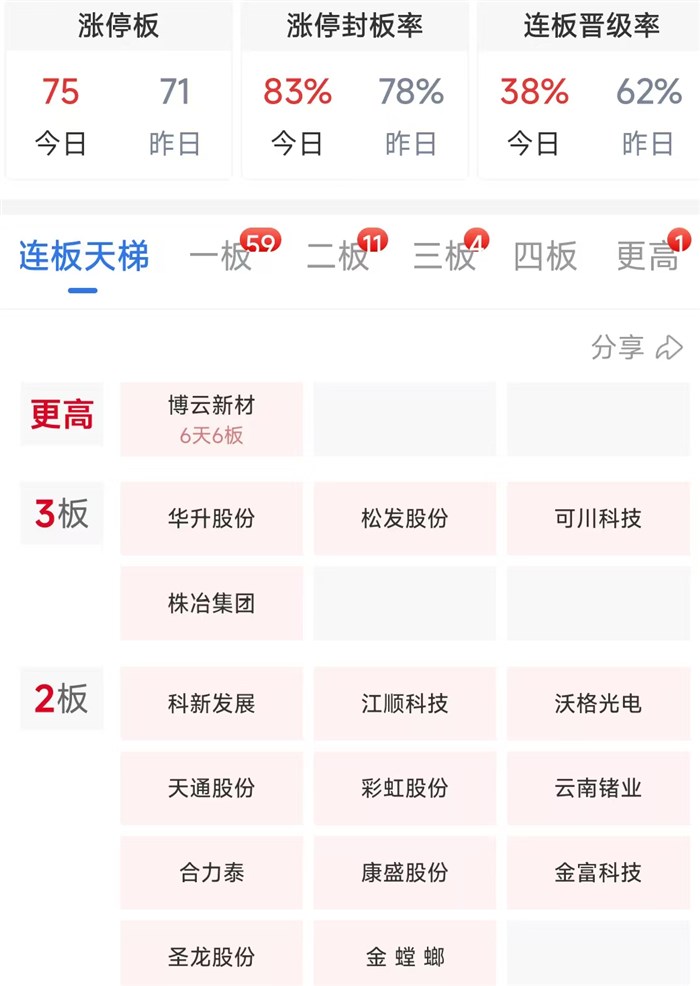Screen dimensions: 700x986
Task: View the 可川科技 stock tile
Action: coord(598,519)
